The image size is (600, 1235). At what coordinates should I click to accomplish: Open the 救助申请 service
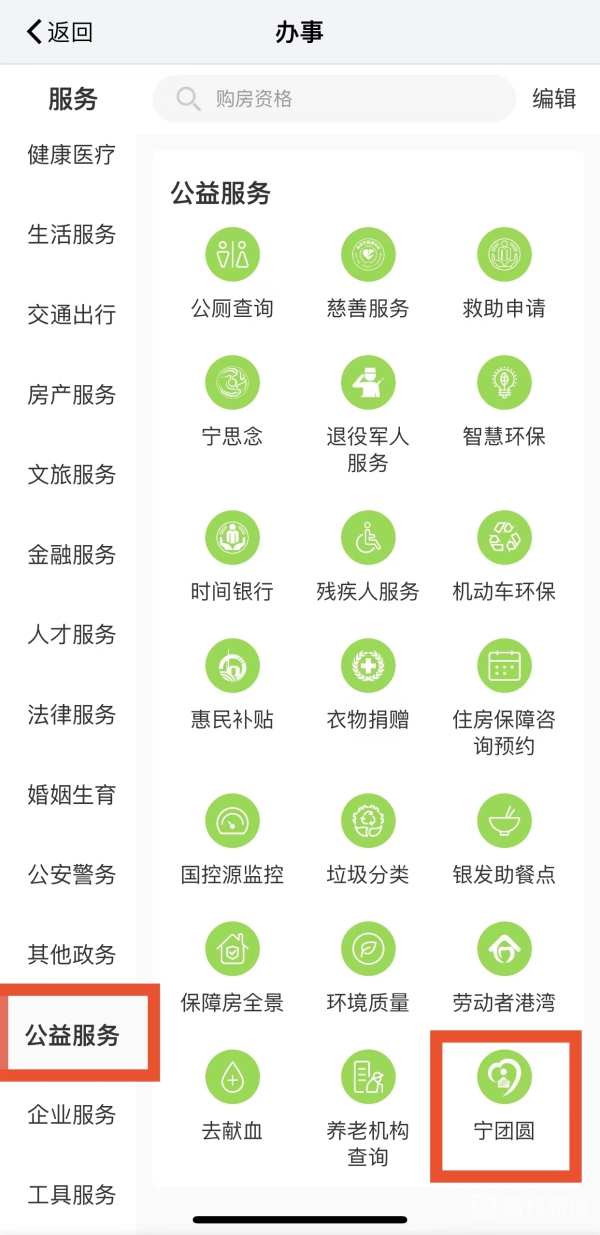(504, 270)
